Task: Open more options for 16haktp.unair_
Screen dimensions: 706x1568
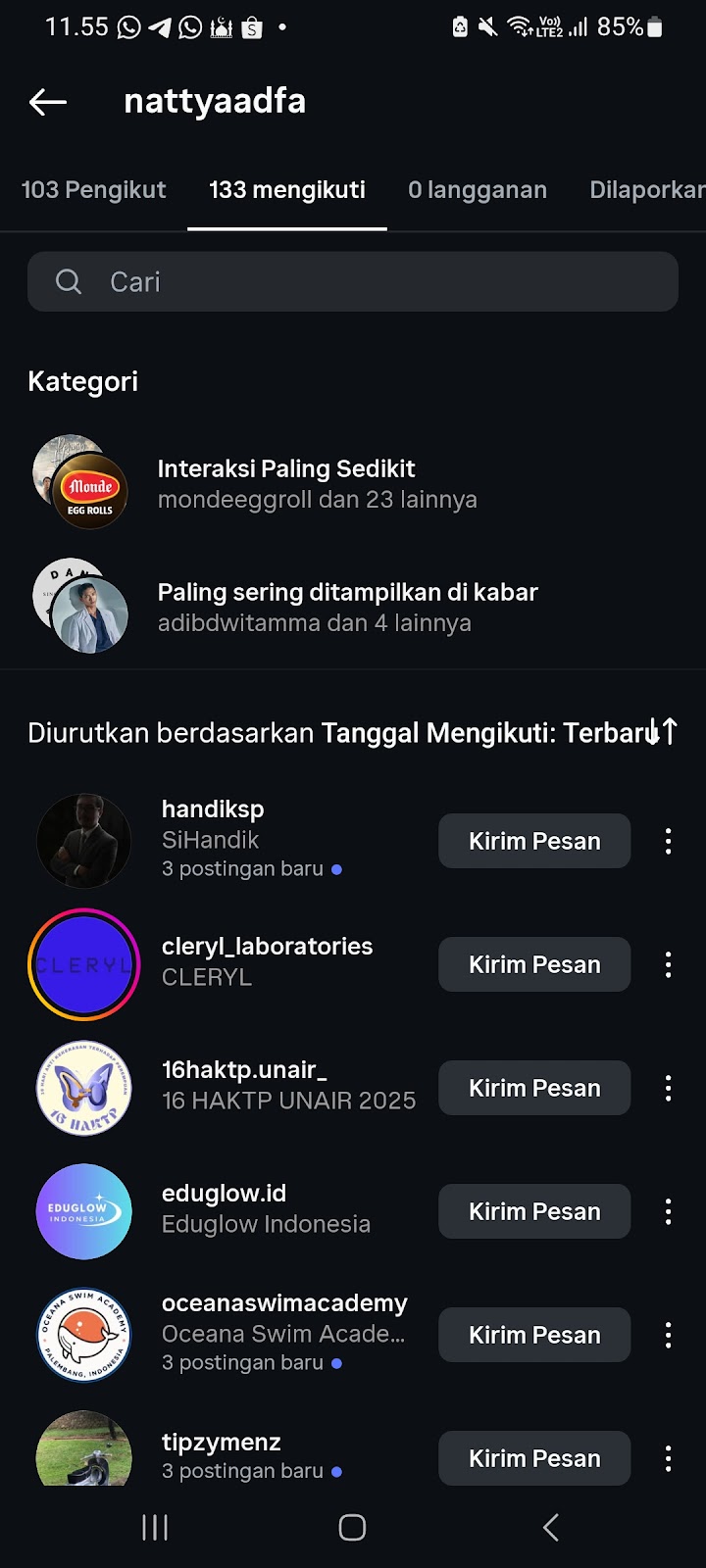Action: click(x=668, y=1088)
